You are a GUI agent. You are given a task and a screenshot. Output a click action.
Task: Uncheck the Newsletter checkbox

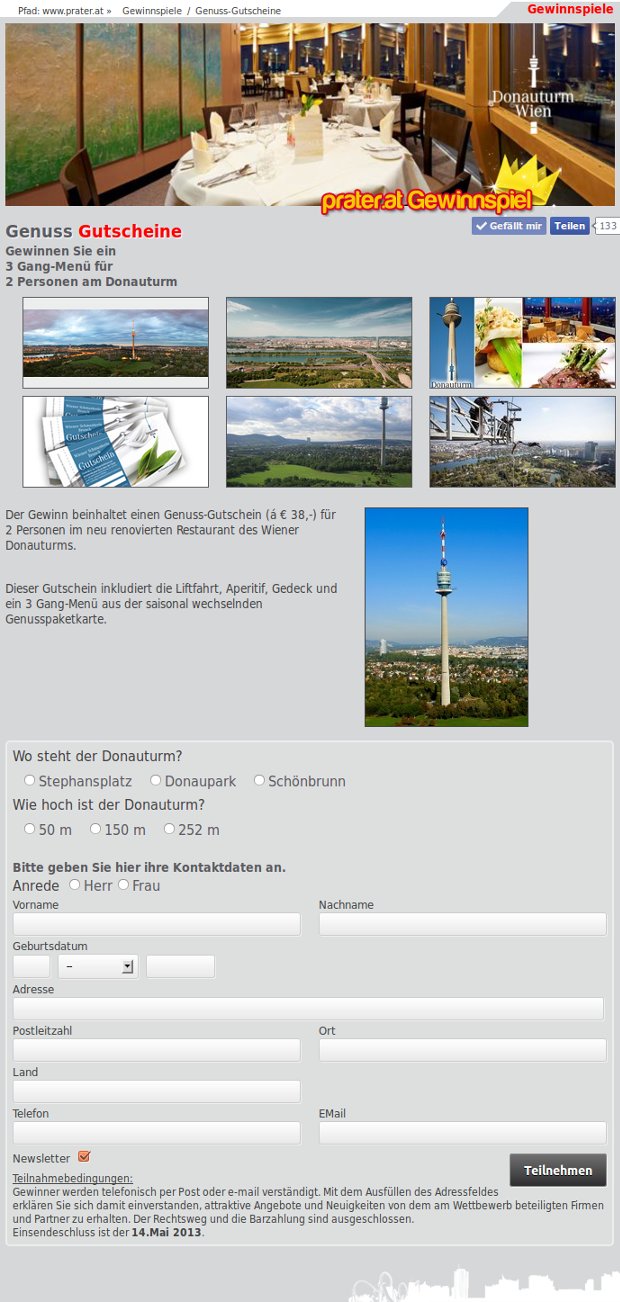(x=84, y=1156)
